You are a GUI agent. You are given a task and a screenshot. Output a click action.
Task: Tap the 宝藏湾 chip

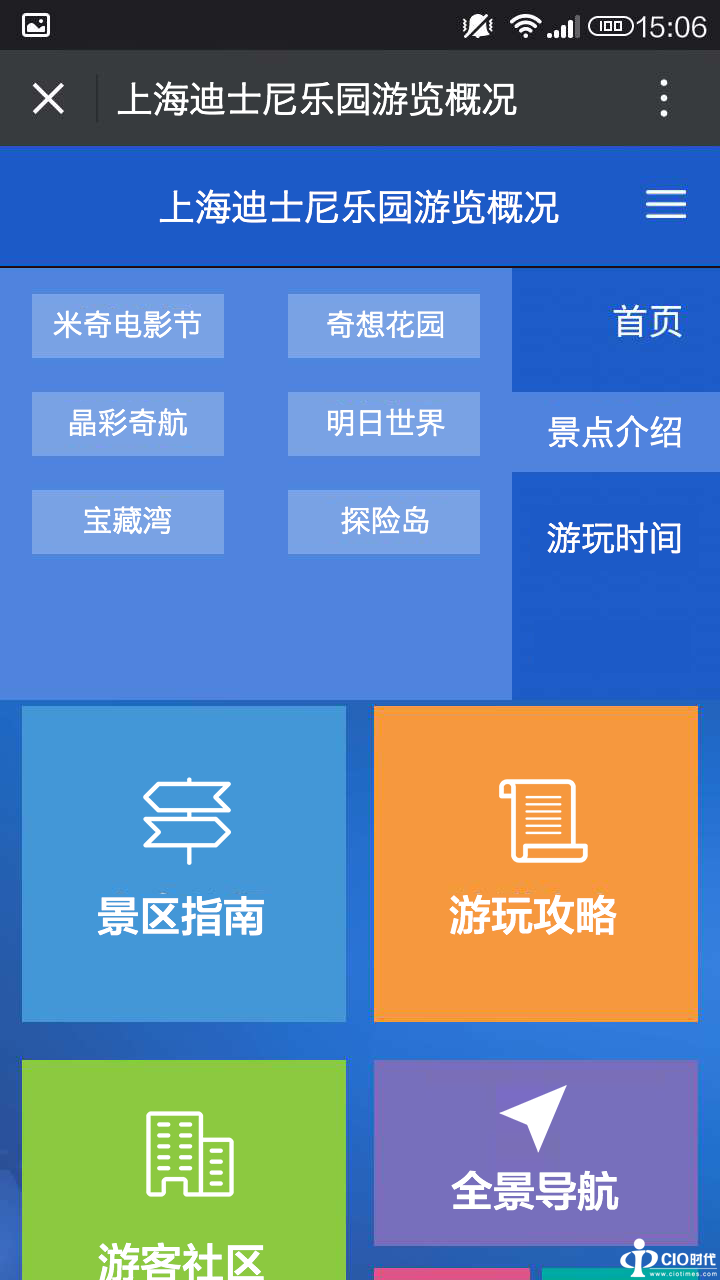pos(128,521)
